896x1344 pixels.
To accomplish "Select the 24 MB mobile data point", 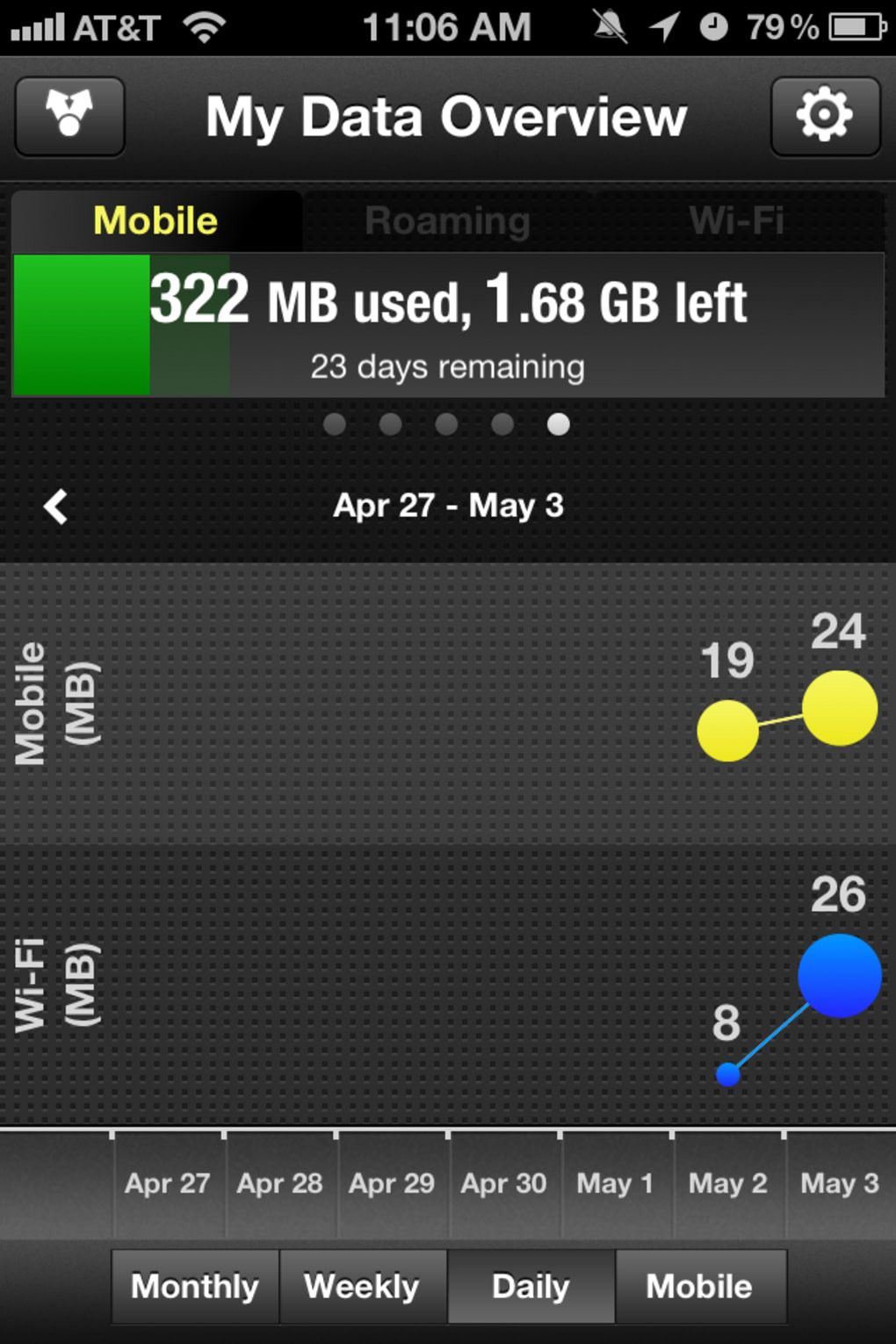I will 839,708.
